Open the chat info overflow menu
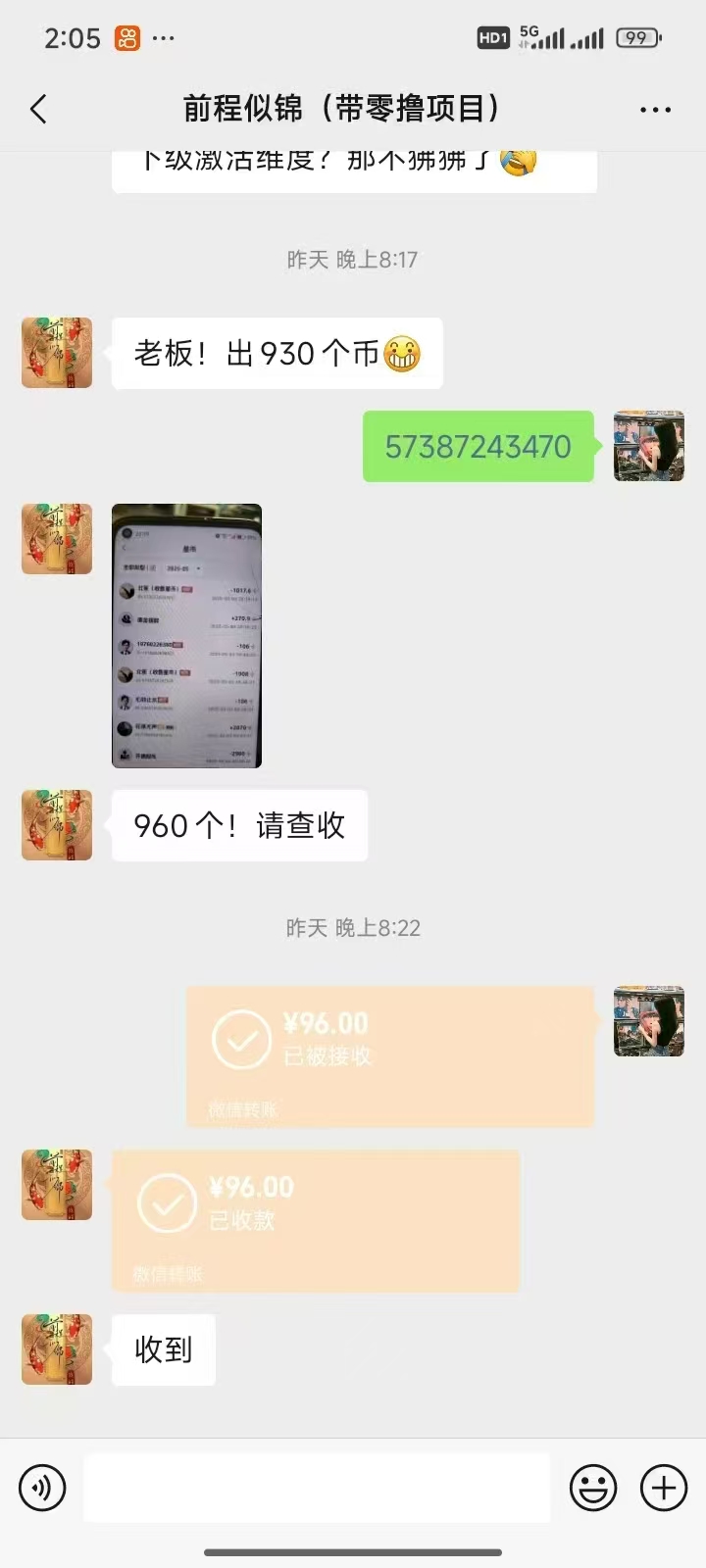Viewport: 706px width, 1568px height. [x=655, y=109]
